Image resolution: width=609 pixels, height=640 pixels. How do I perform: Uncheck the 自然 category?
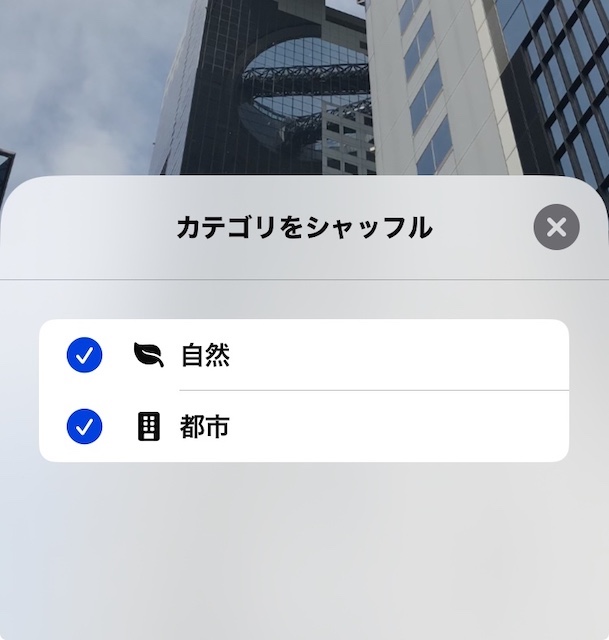[84, 355]
